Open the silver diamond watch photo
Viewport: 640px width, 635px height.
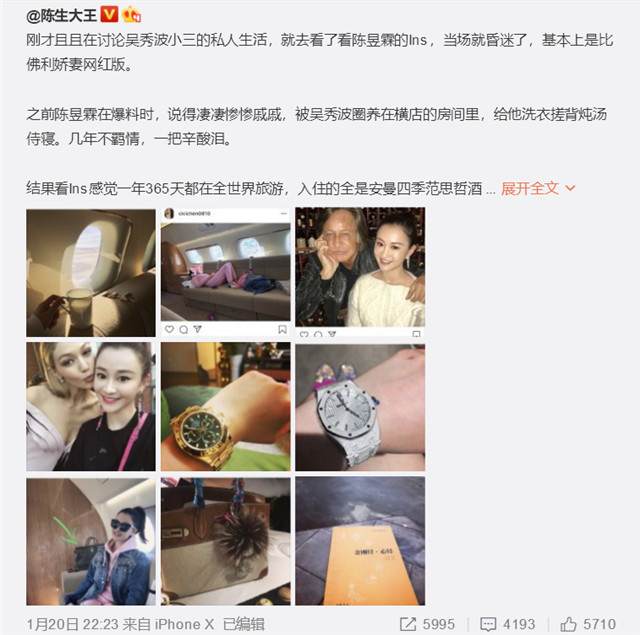[360, 407]
